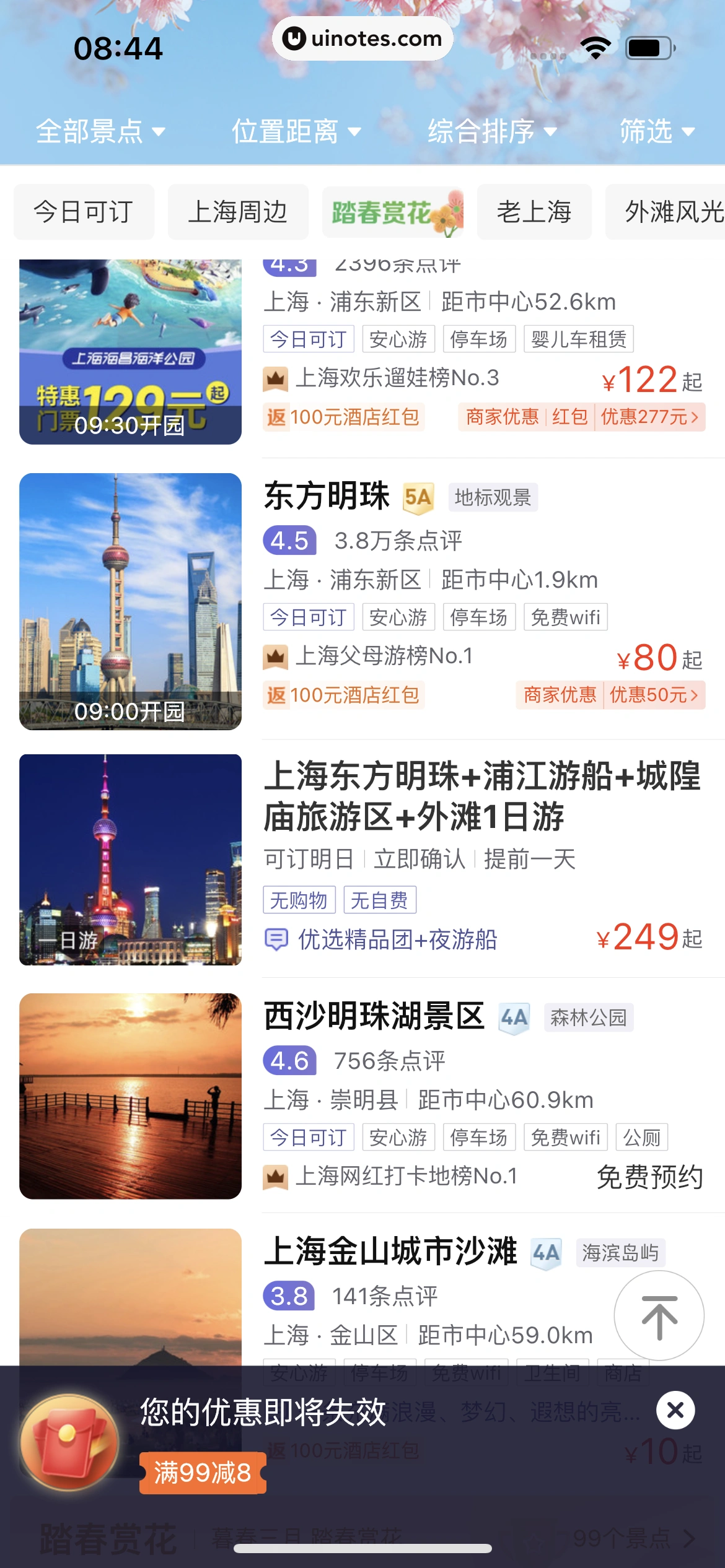This screenshot has width=725, height=1568.
Task: Open the 东方明珠+浦江游船 1日游 tour
Action: (x=481, y=796)
